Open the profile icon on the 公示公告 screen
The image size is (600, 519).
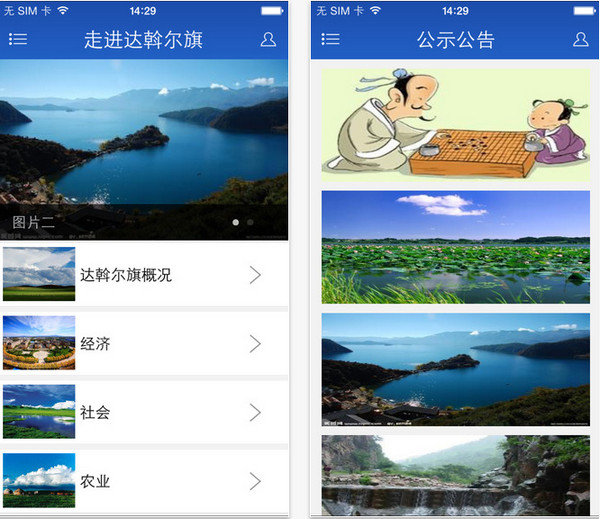580,39
